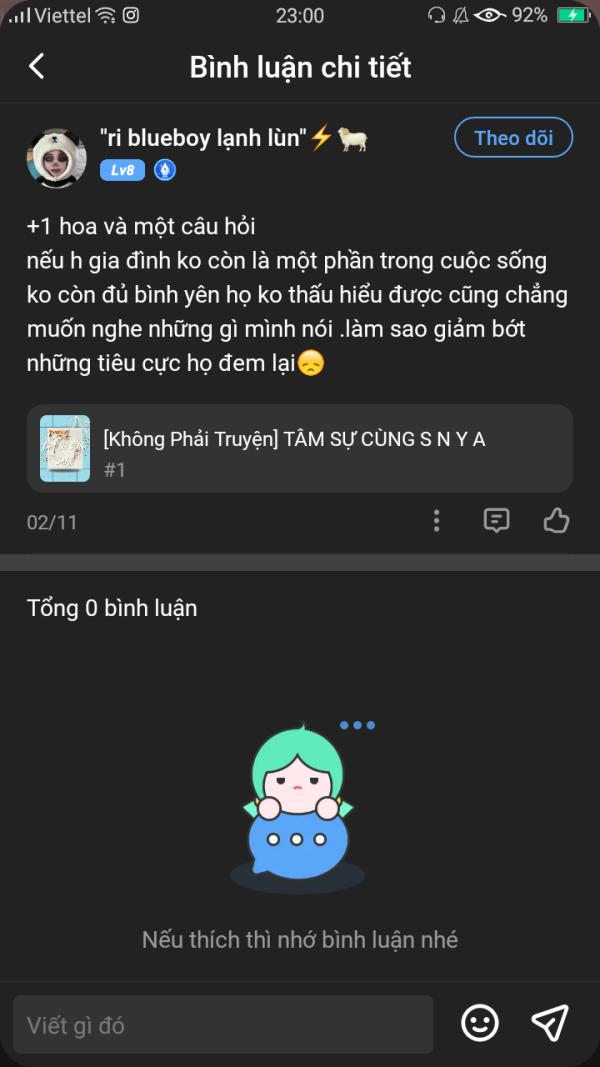The width and height of the screenshot is (600, 1067).
Task: Open the emoji picker
Action: (x=480, y=1023)
